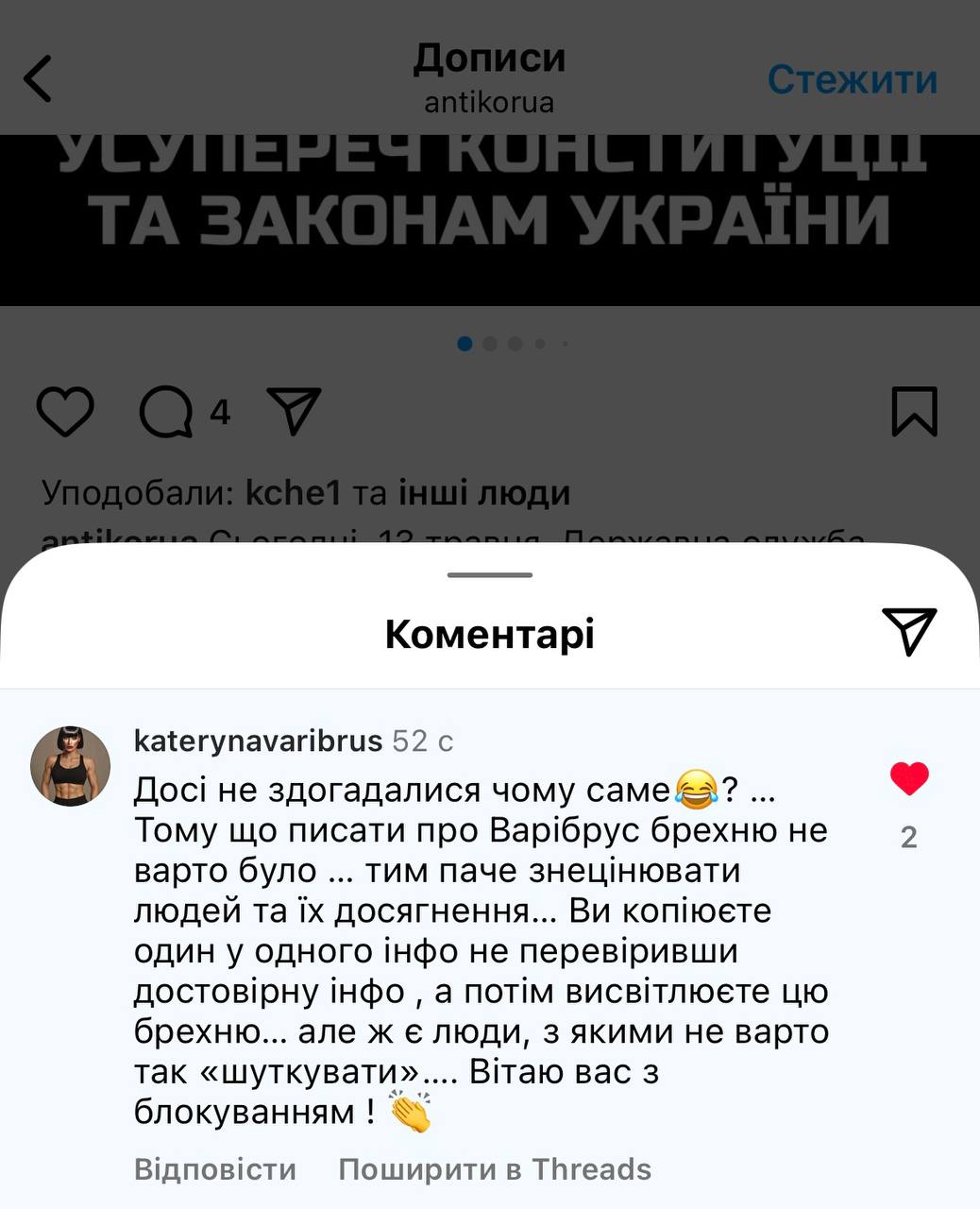Image resolution: width=980 pixels, height=1209 pixels.
Task: Like the comment by katerynavaribrus
Action: (909, 779)
